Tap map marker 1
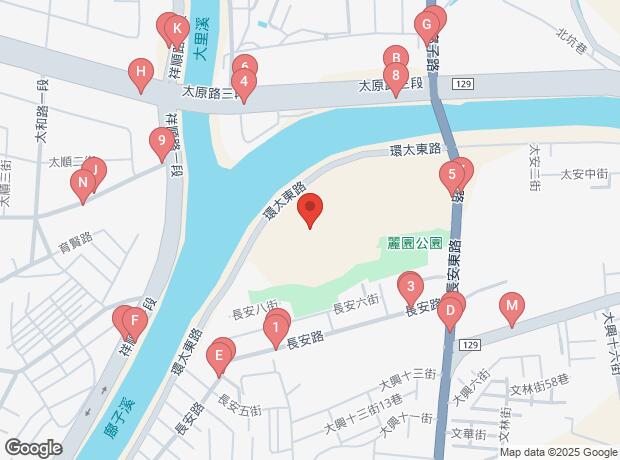Screen dimensions: 620x460 click(275, 328)
